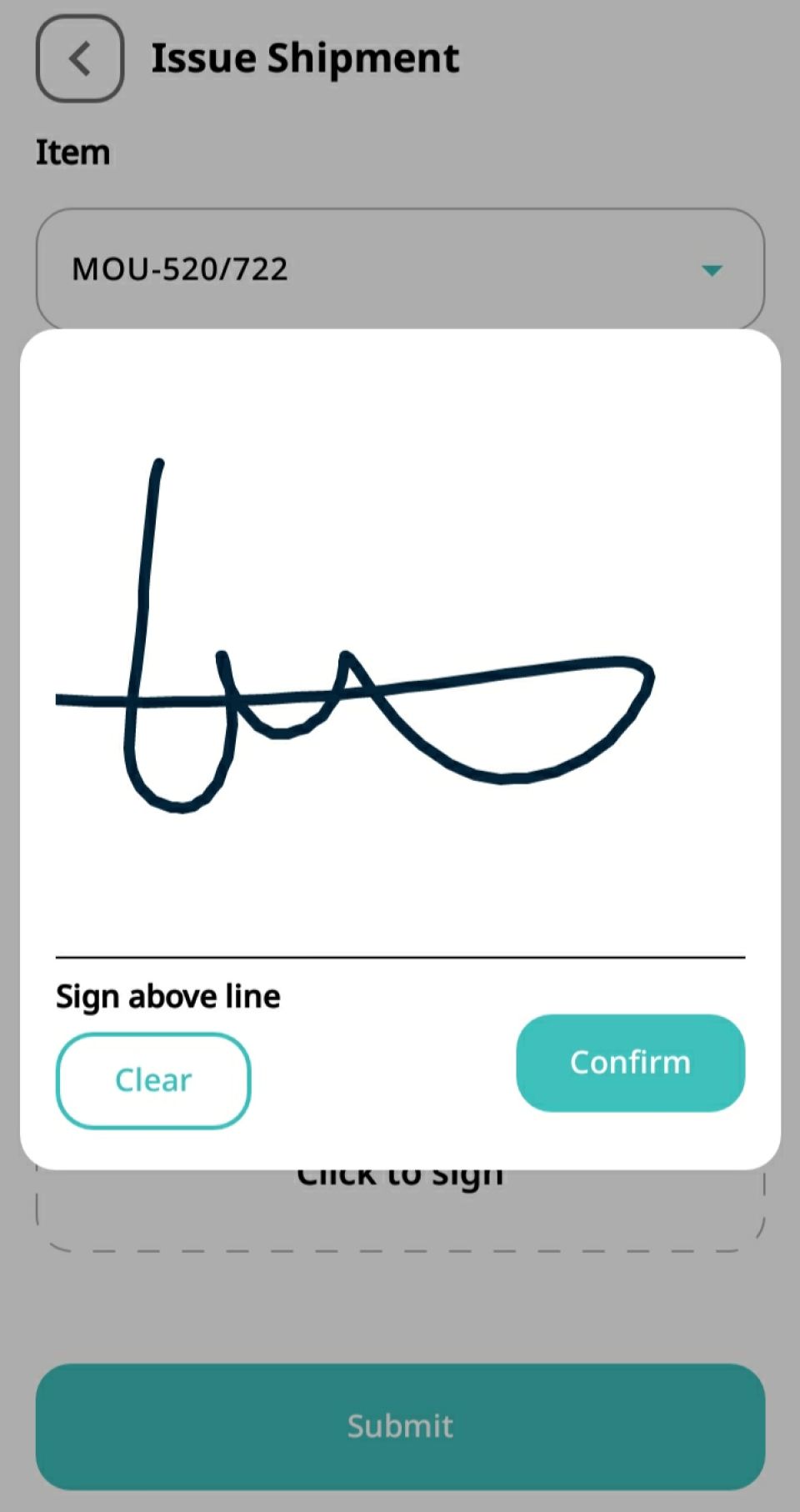
Task: Go back from Issue Shipment
Action: 80,58
